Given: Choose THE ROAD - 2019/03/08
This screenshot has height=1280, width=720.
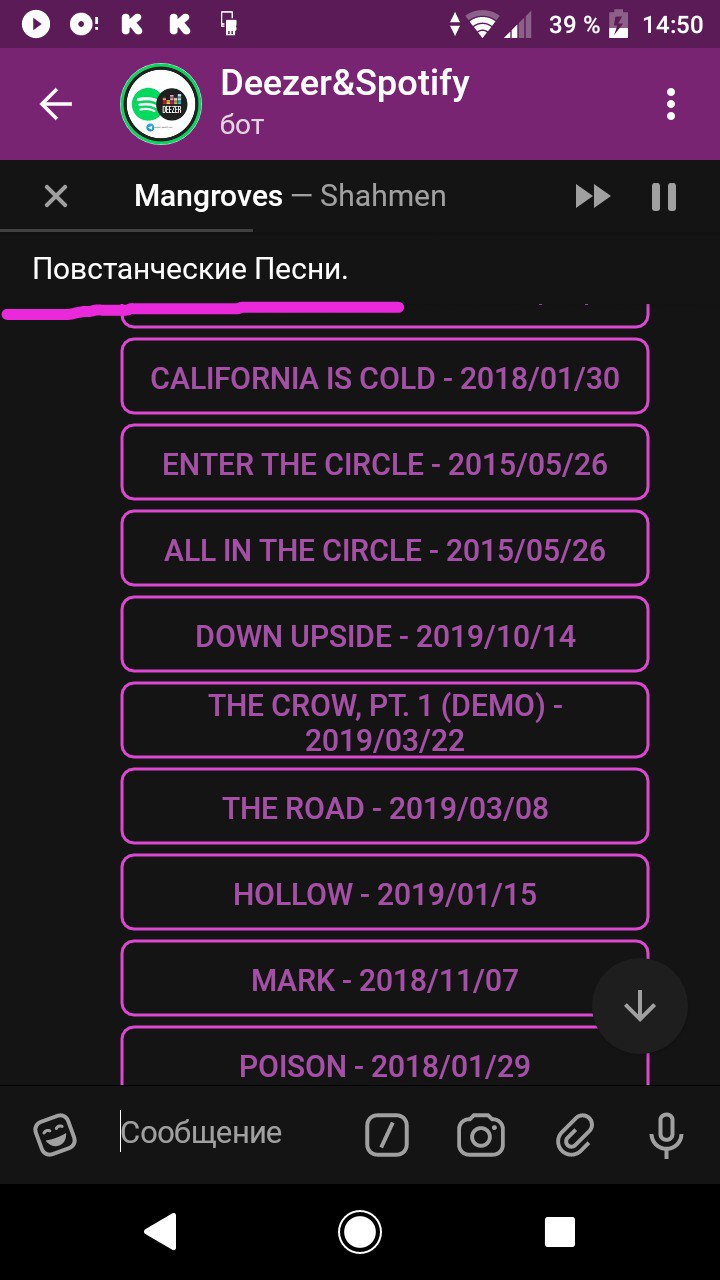Looking at the screenshot, I should point(385,807).
